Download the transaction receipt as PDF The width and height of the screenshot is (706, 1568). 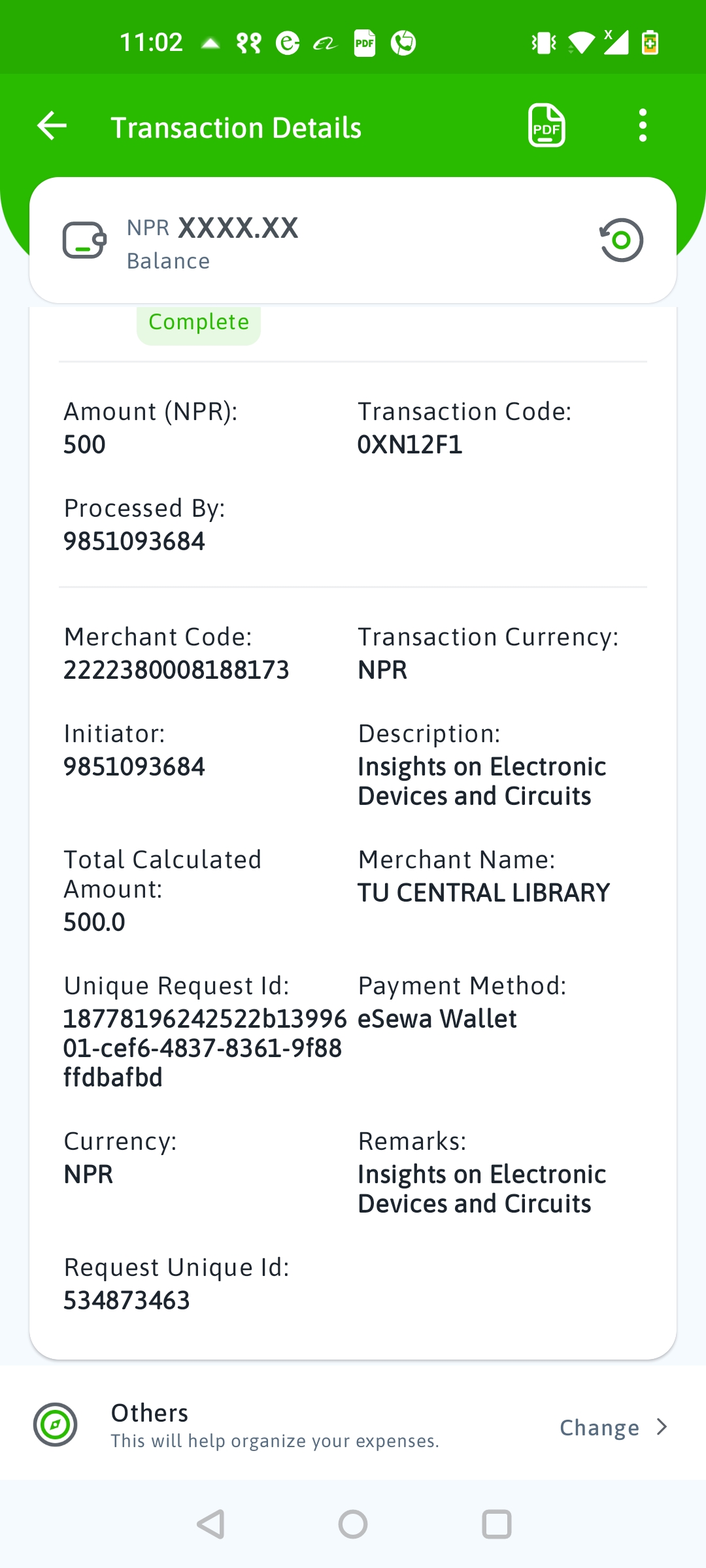point(546,125)
